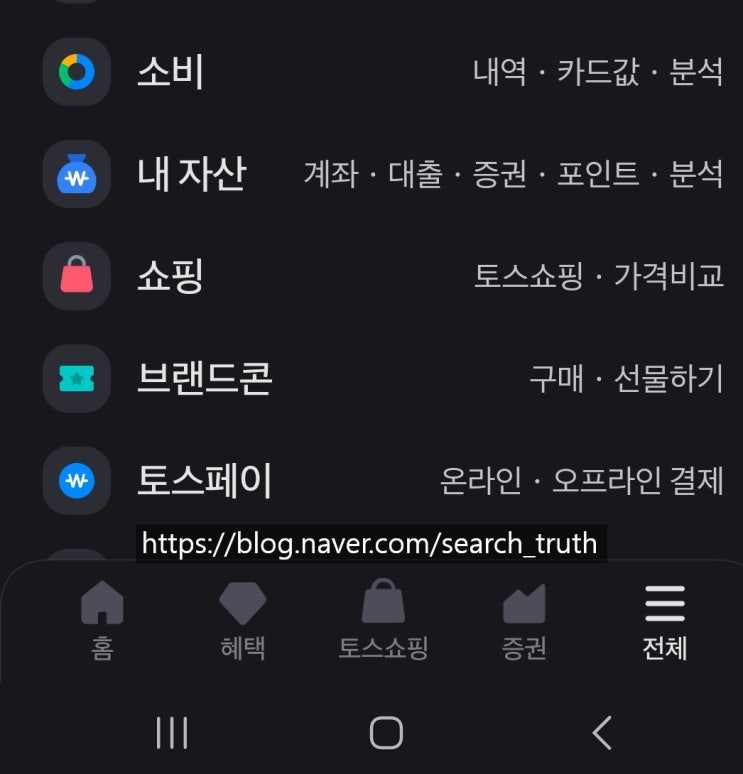The height and width of the screenshot is (774, 743).
Task: Tap the system back button
Action: [601, 733]
